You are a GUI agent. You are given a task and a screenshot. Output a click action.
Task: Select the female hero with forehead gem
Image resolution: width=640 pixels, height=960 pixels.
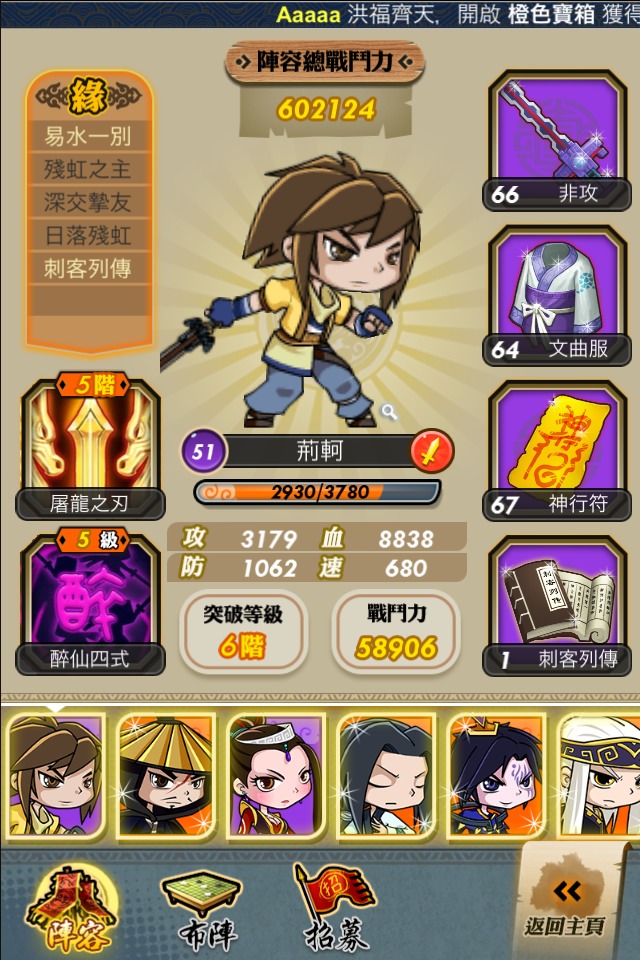pyautogui.click(x=275, y=775)
